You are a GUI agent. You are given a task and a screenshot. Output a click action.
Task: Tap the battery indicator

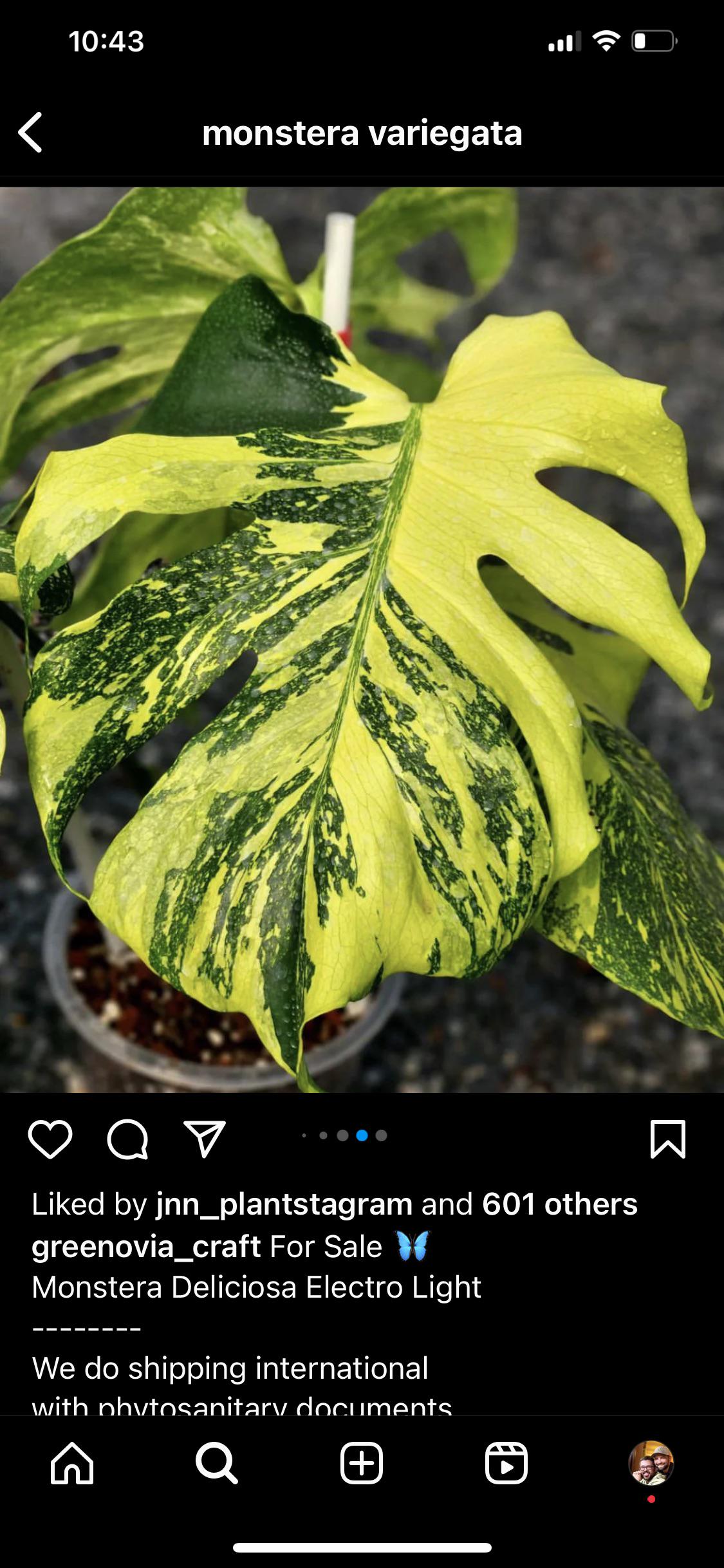tap(651, 40)
